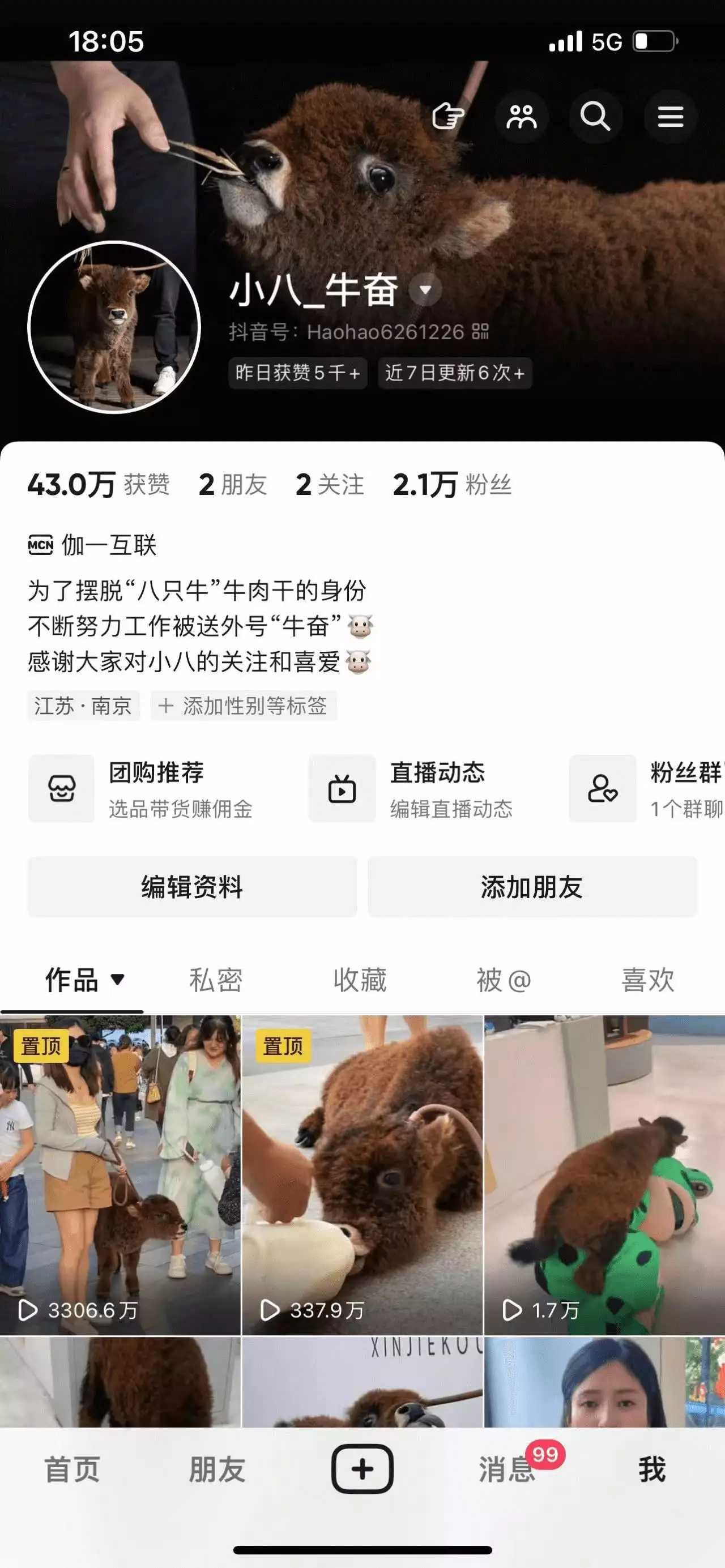The width and height of the screenshot is (725, 1568).
Task: Tap the 添加朋友 button
Action: 532,887
